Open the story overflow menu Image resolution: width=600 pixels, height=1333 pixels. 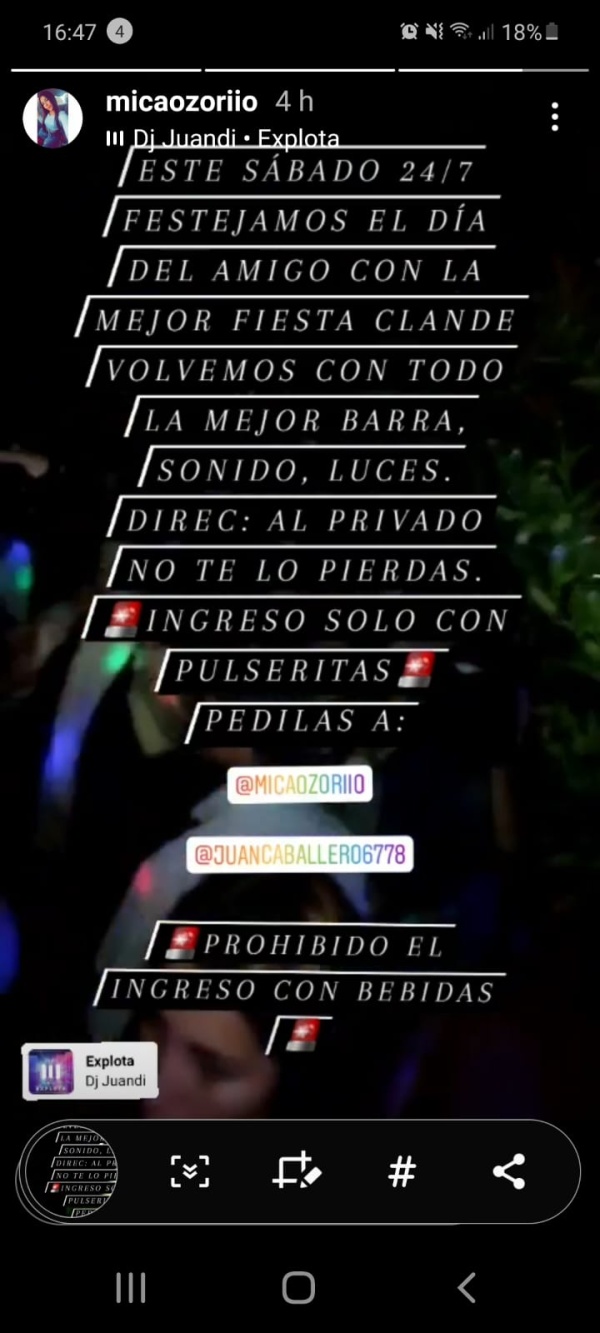555,117
